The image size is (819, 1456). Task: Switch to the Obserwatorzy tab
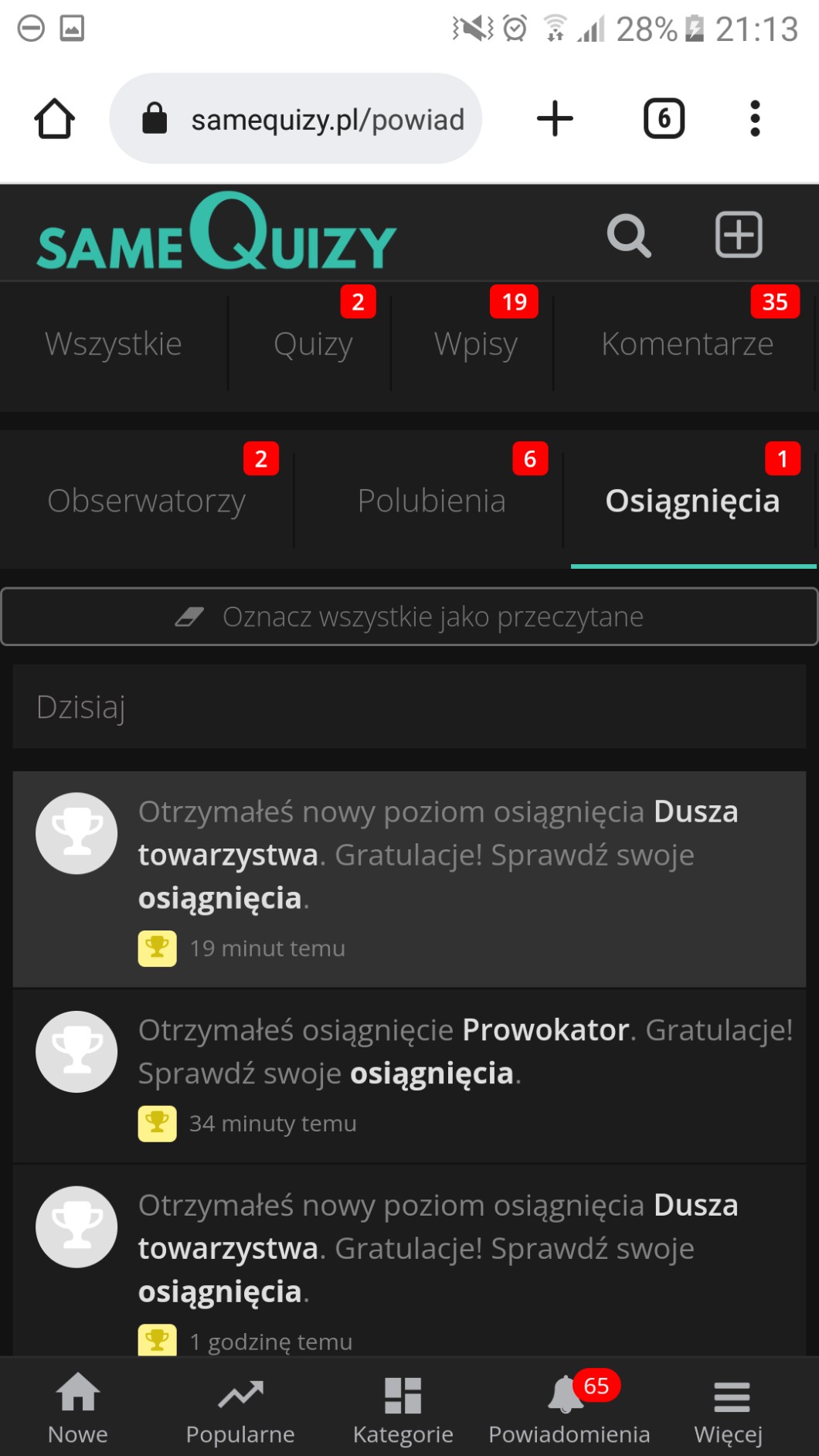point(147,501)
